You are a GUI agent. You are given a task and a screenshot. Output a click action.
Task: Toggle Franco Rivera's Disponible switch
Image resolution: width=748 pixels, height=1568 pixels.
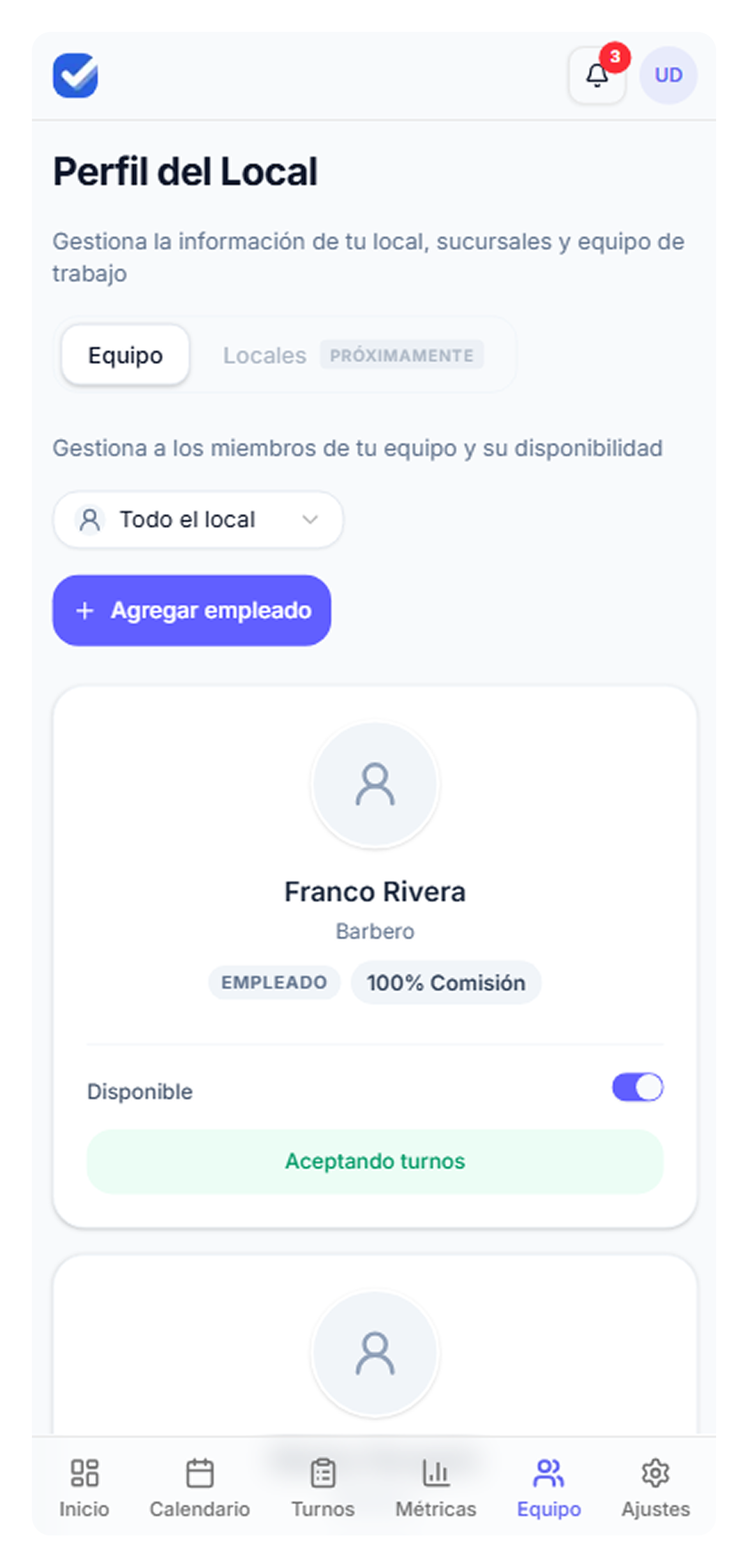coord(637,1087)
